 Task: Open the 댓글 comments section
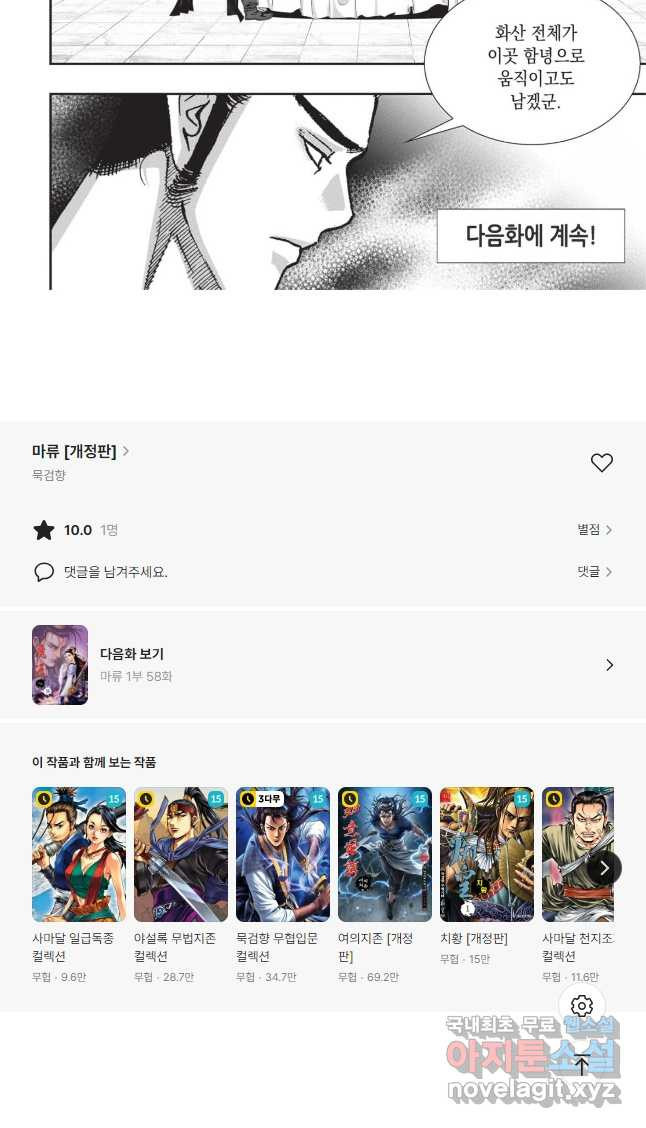click(x=594, y=571)
